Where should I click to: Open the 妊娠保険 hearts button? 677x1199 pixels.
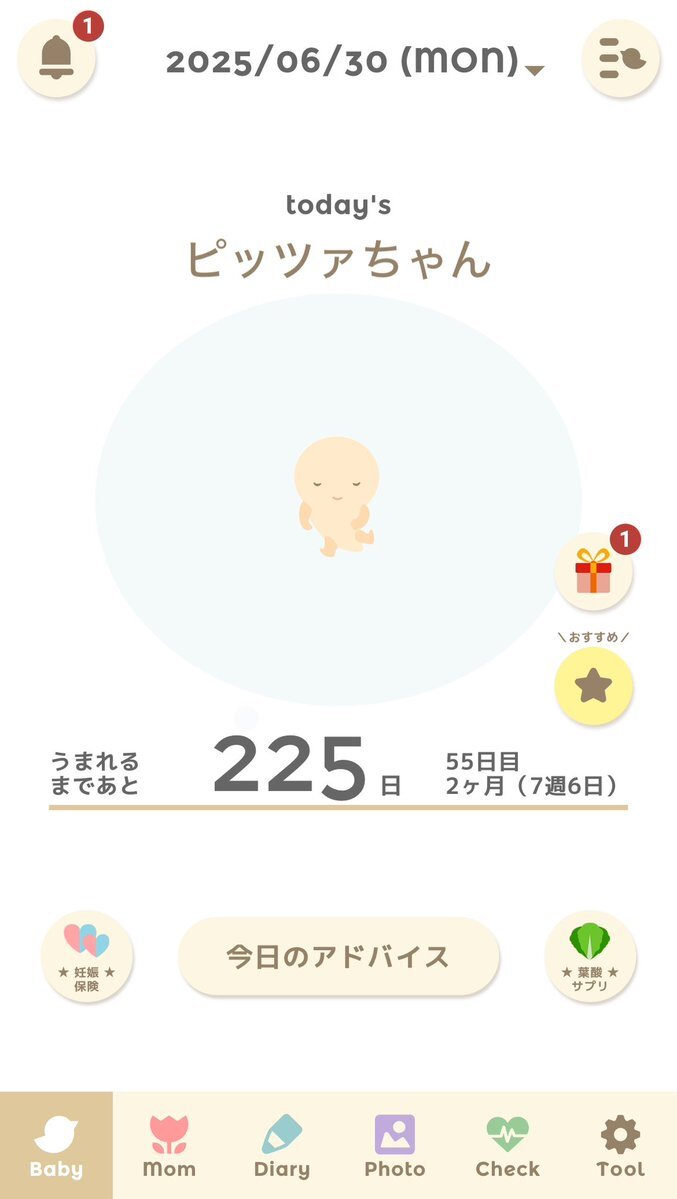(x=86, y=957)
